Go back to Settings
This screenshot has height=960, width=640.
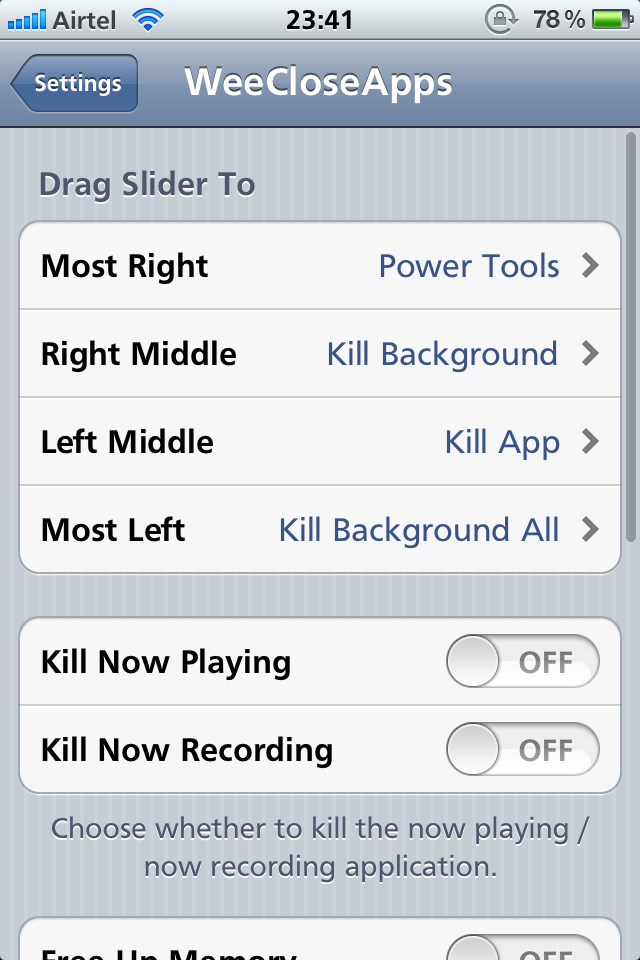75,84
